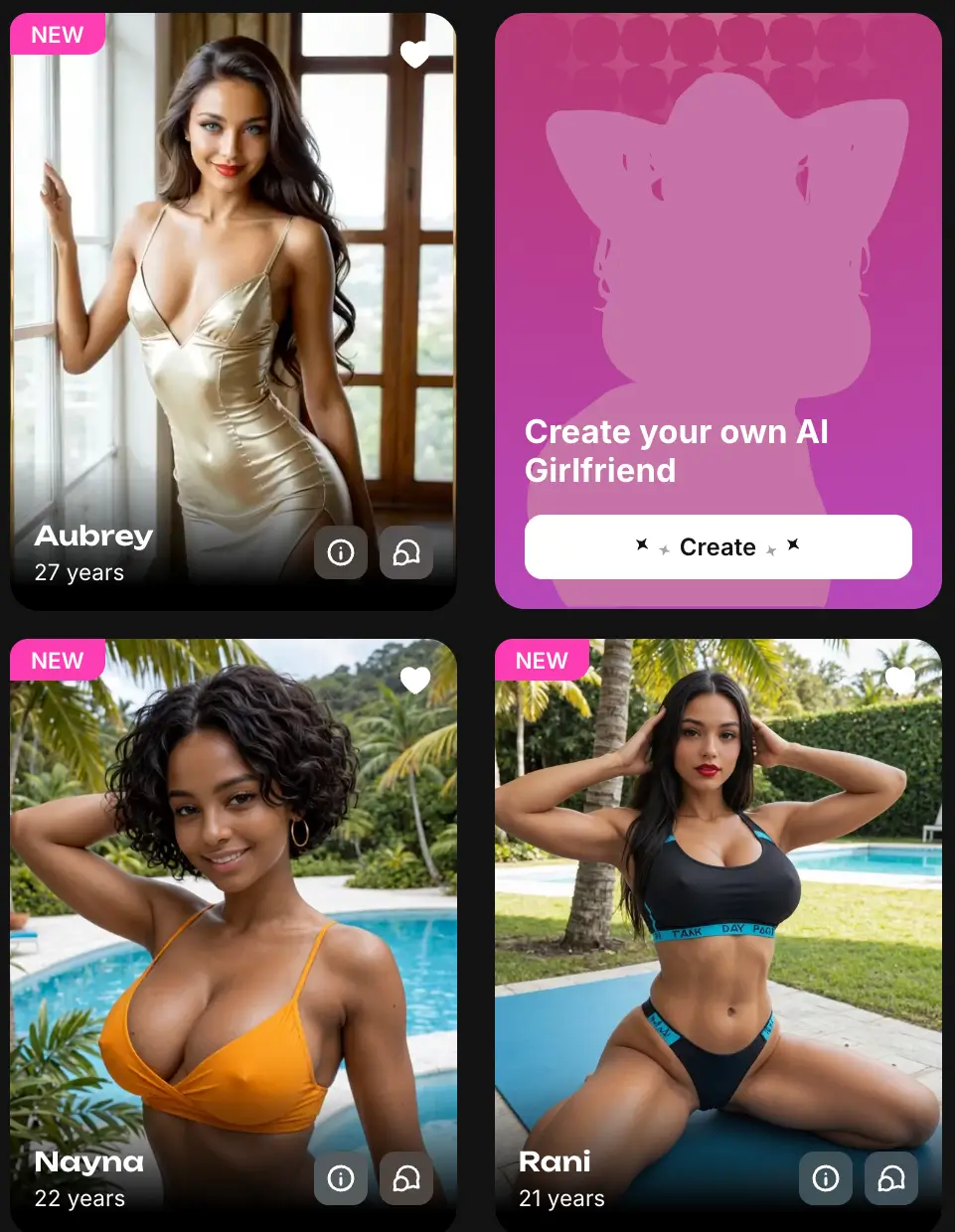
Task: Open Aubrey's profile card
Action: [x=233, y=298]
